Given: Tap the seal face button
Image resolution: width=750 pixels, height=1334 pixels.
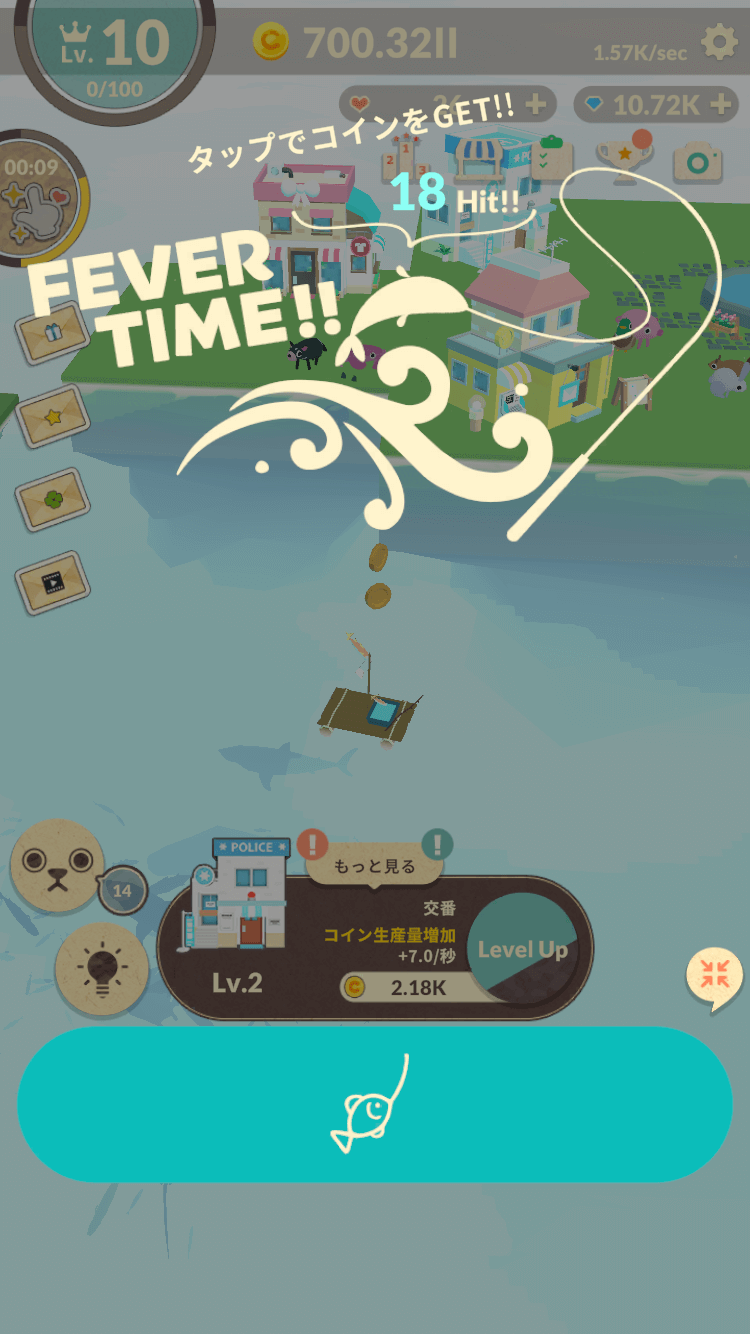Looking at the screenshot, I should [x=57, y=865].
